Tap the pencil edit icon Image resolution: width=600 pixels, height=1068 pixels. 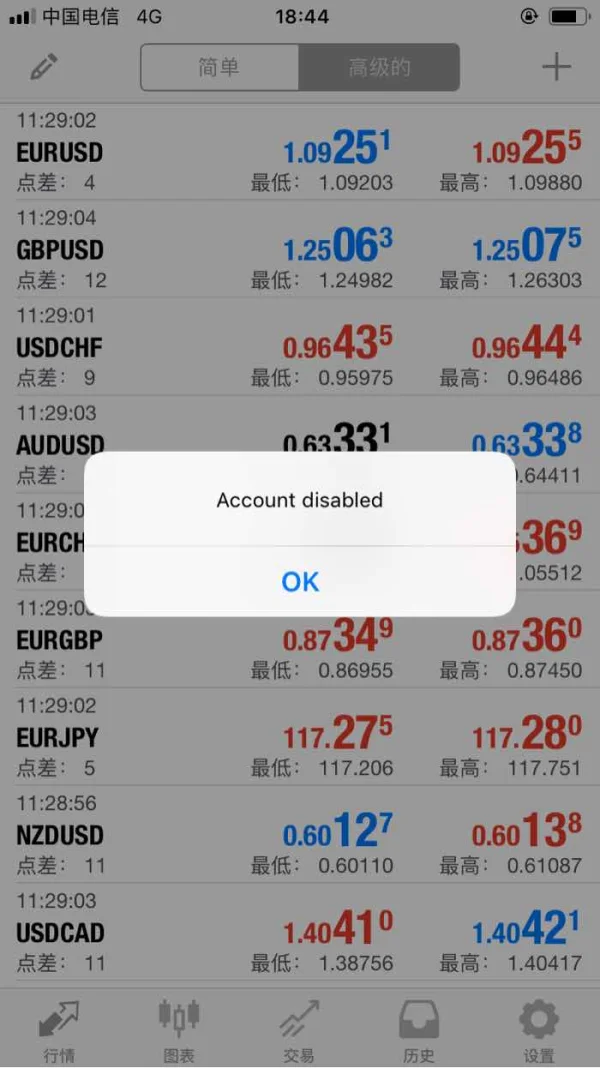43,67
